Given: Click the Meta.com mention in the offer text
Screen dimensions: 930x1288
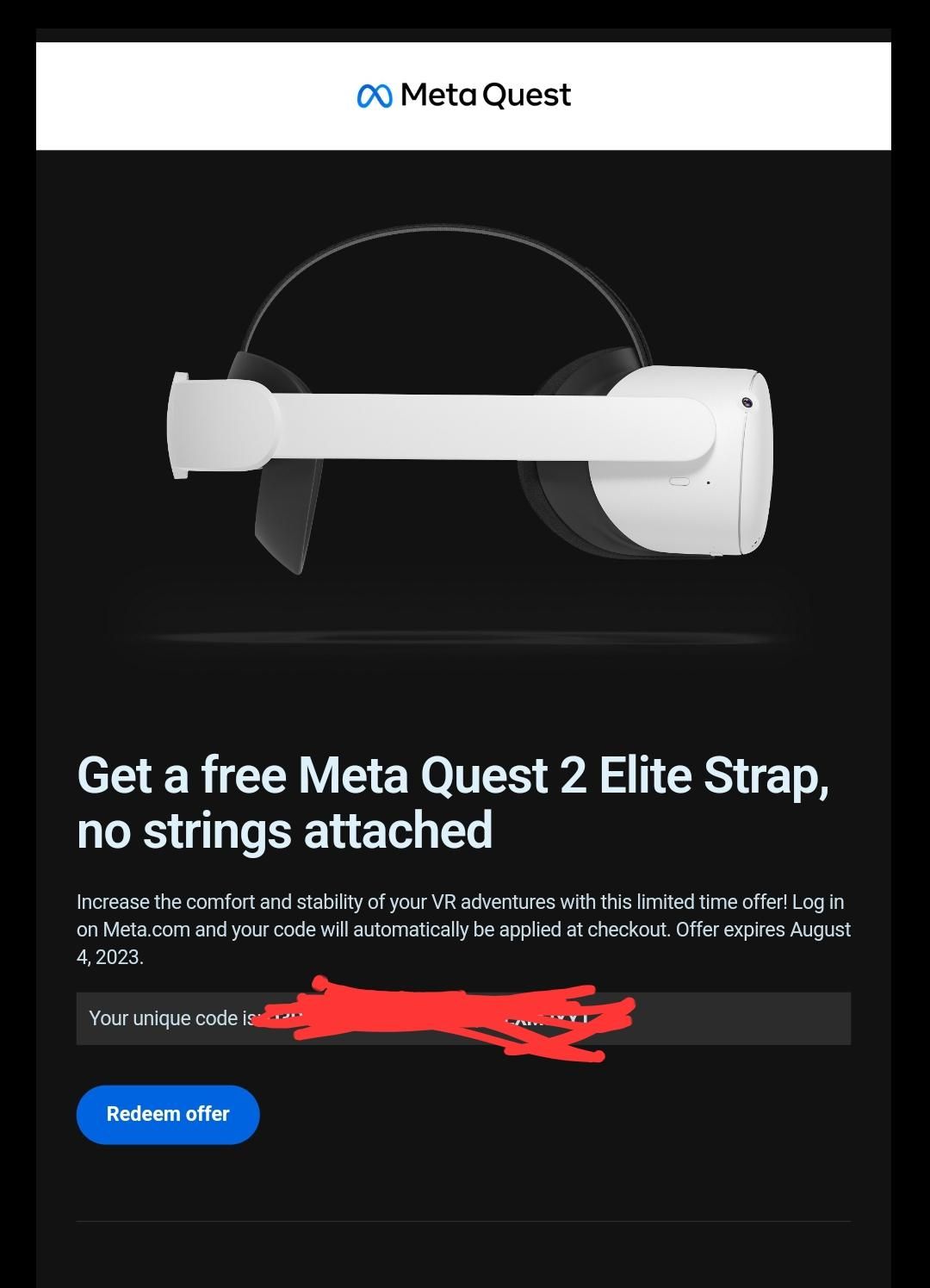Looking at the screenshot, I should click(x=147, y=930).
